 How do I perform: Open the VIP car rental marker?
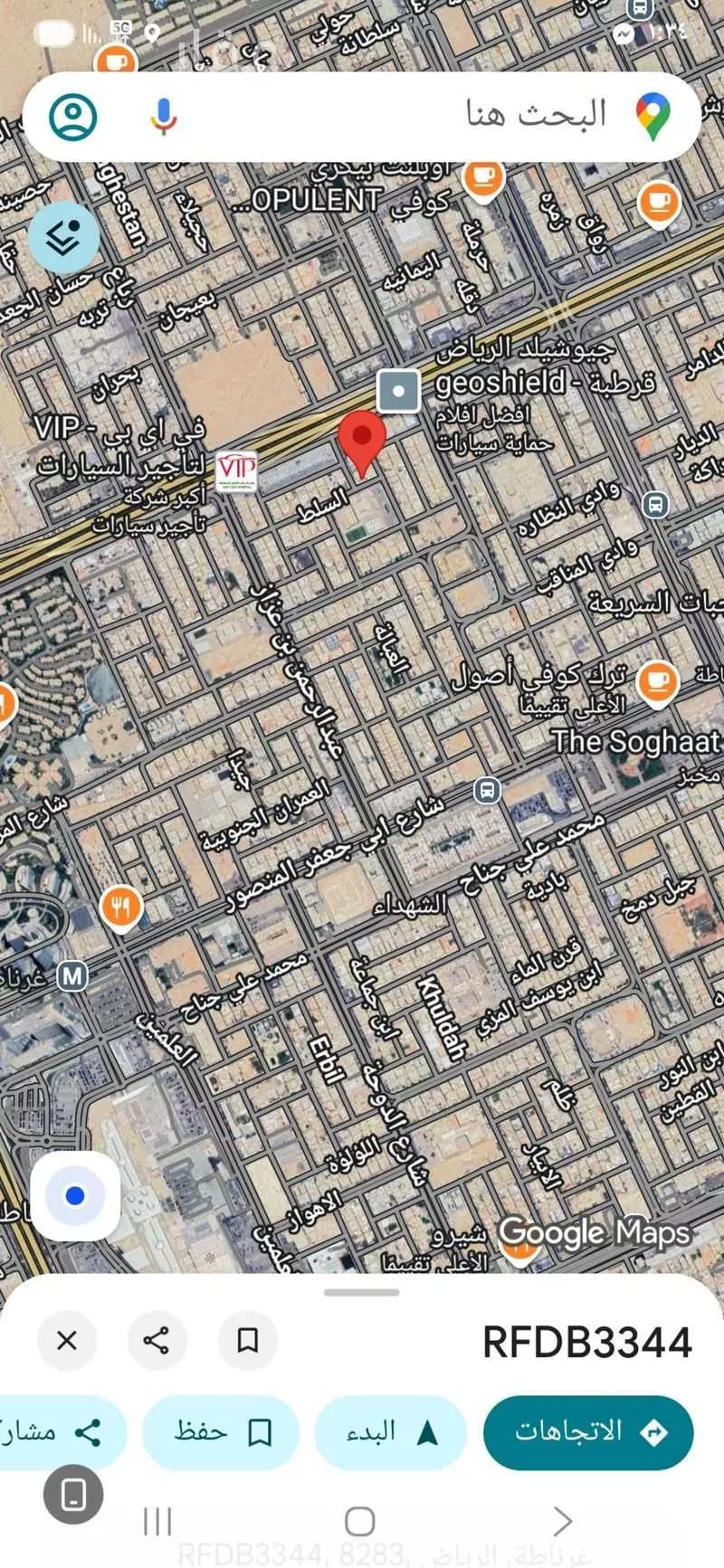coord(235,471)
